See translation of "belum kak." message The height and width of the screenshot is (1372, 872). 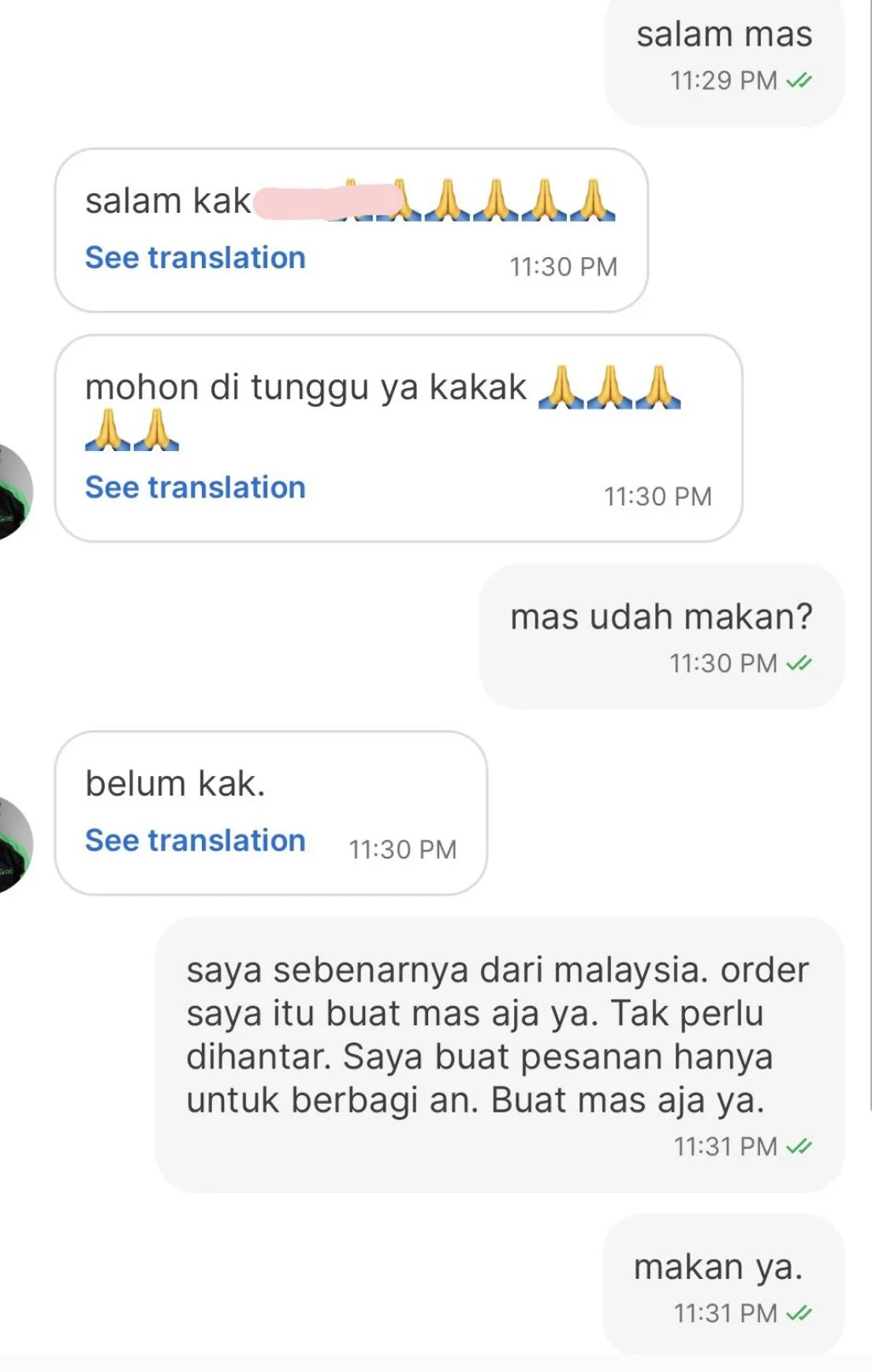pos(195,841)
